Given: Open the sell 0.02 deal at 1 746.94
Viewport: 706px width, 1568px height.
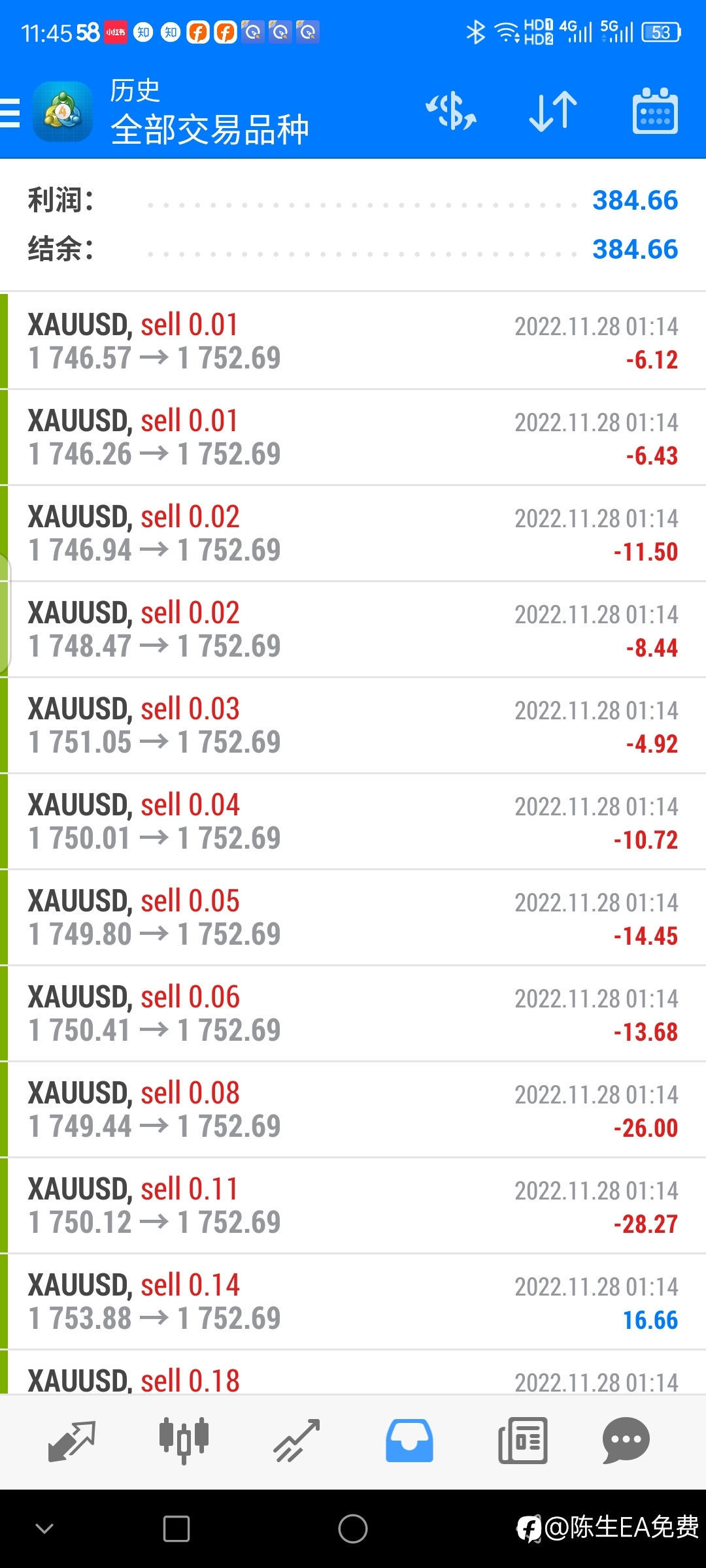Looking at the screenshot, I should (353, 533).
